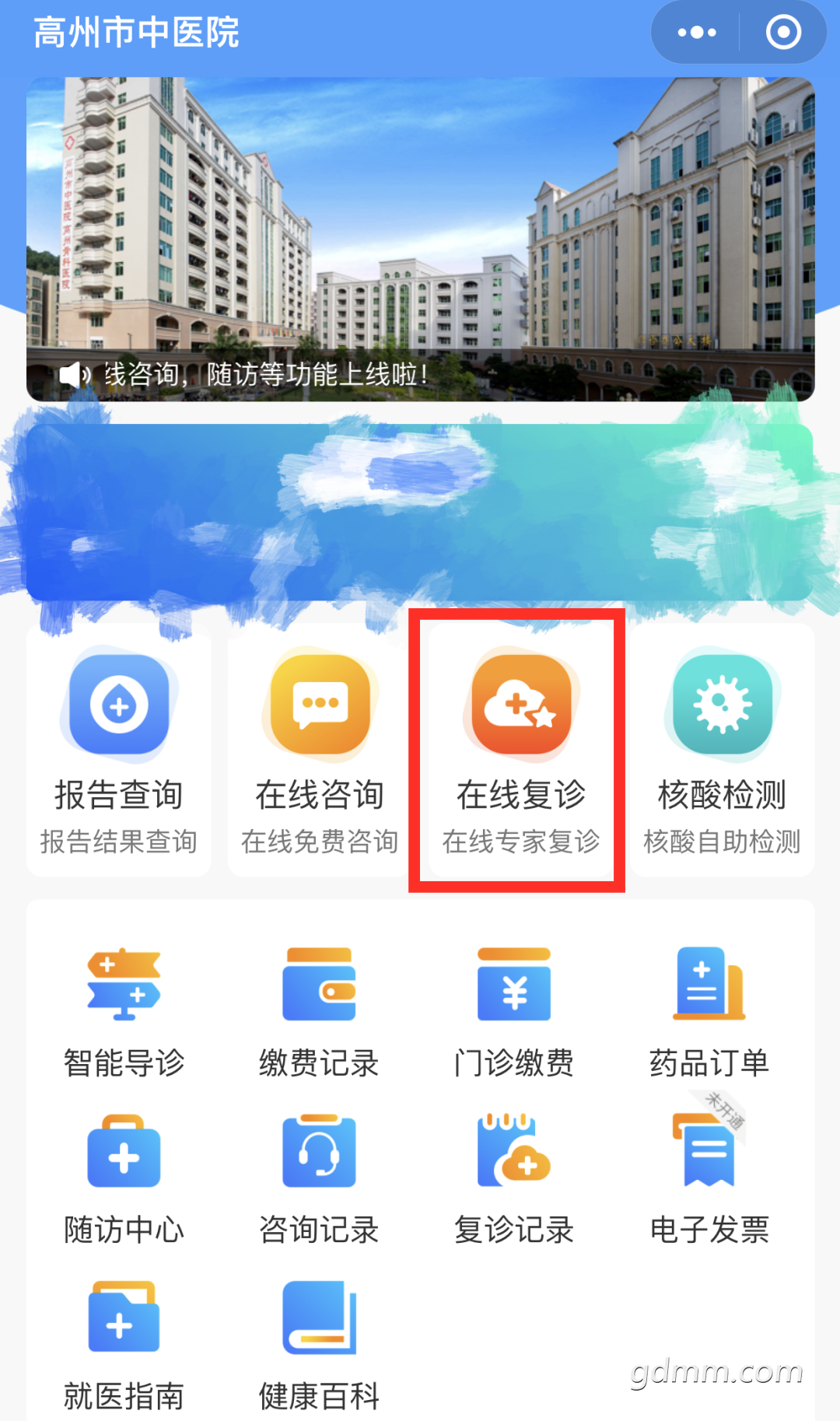Close the mini program via circle icon
The width and height of the screenshot is (840, 1421).
click(x=783, y=33)
